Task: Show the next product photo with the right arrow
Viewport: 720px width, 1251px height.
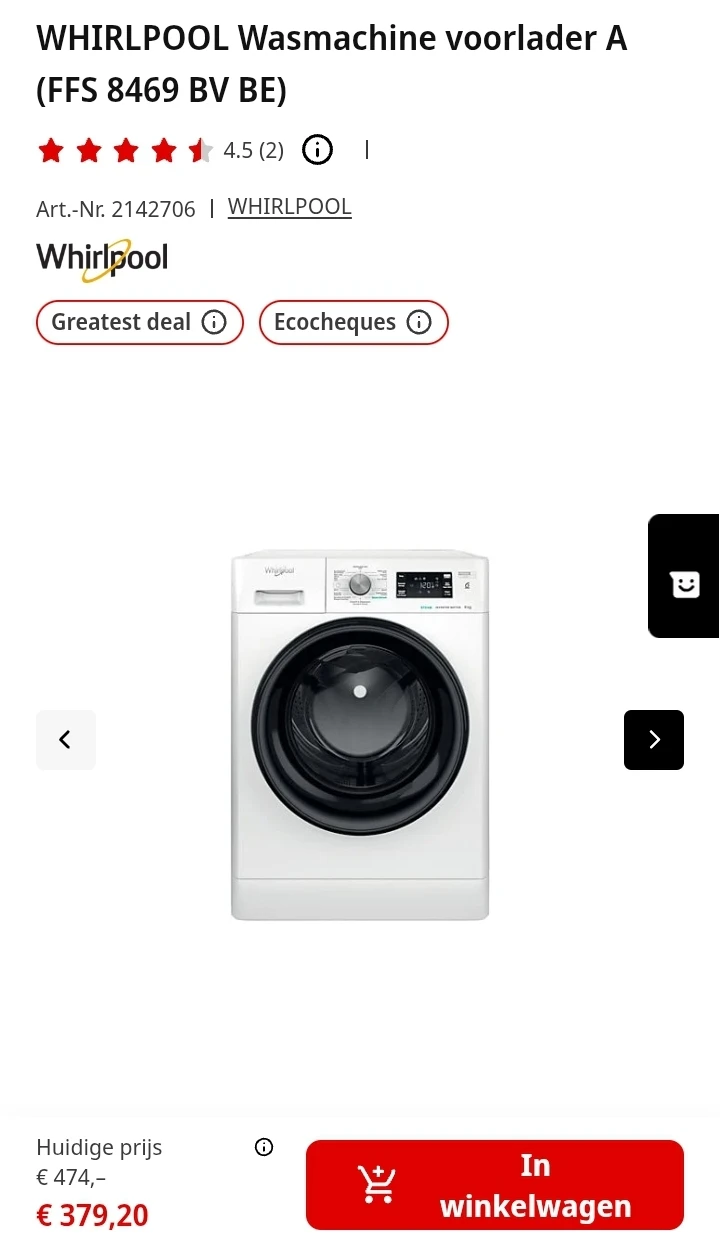Action: coord(654,740)
